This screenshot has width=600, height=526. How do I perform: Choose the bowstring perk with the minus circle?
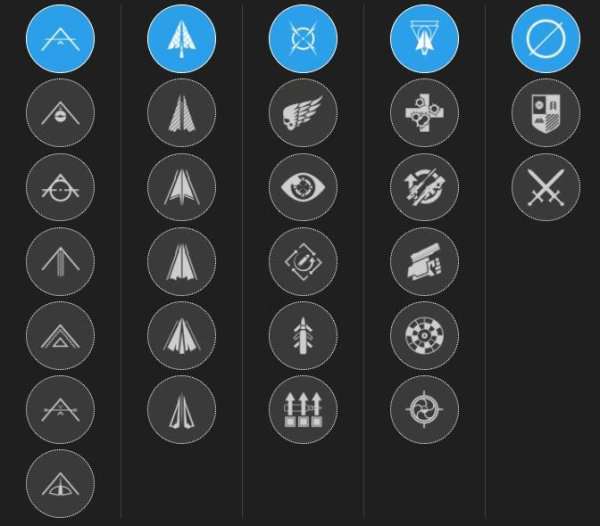coord(60,113)
